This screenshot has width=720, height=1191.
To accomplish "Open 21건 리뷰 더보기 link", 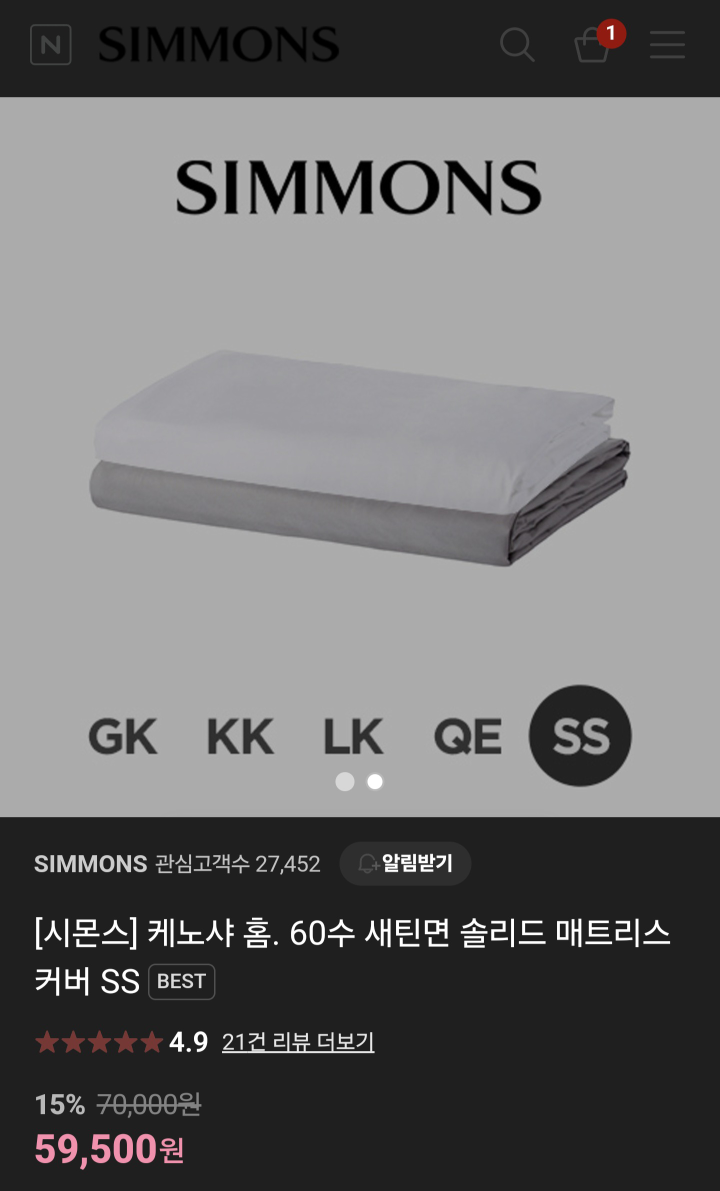I will (298, 1042).
